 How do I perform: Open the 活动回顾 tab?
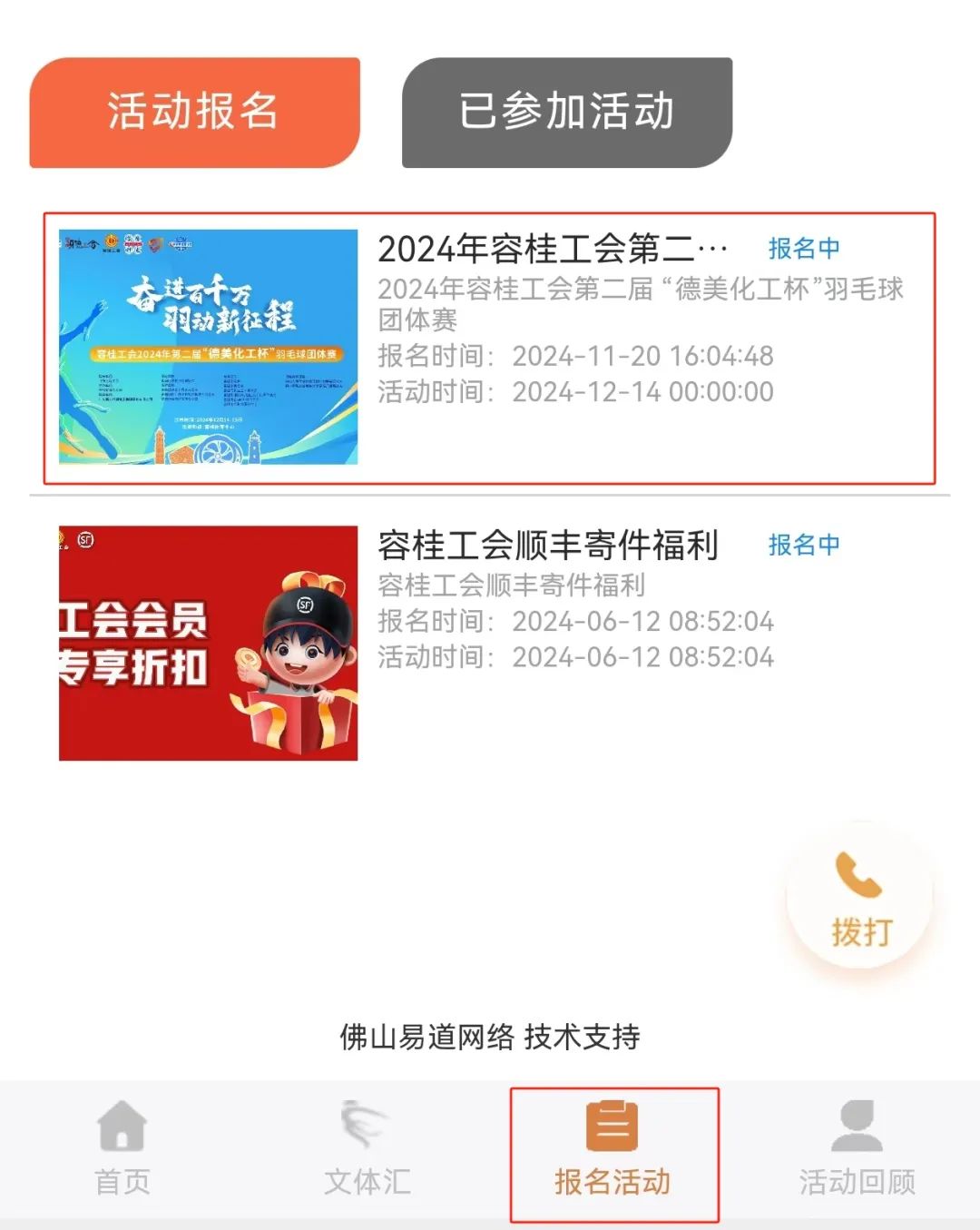(857, 1148)
